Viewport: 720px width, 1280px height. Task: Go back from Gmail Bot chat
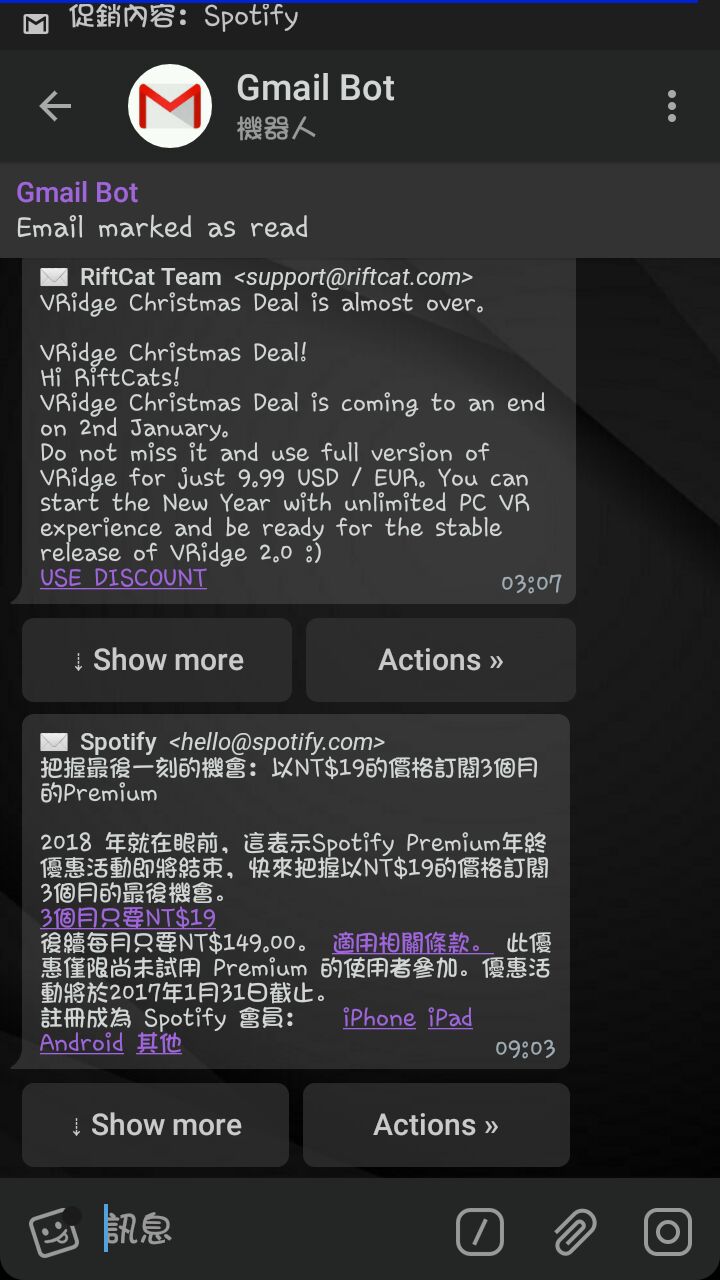click(x=55, y=106)
